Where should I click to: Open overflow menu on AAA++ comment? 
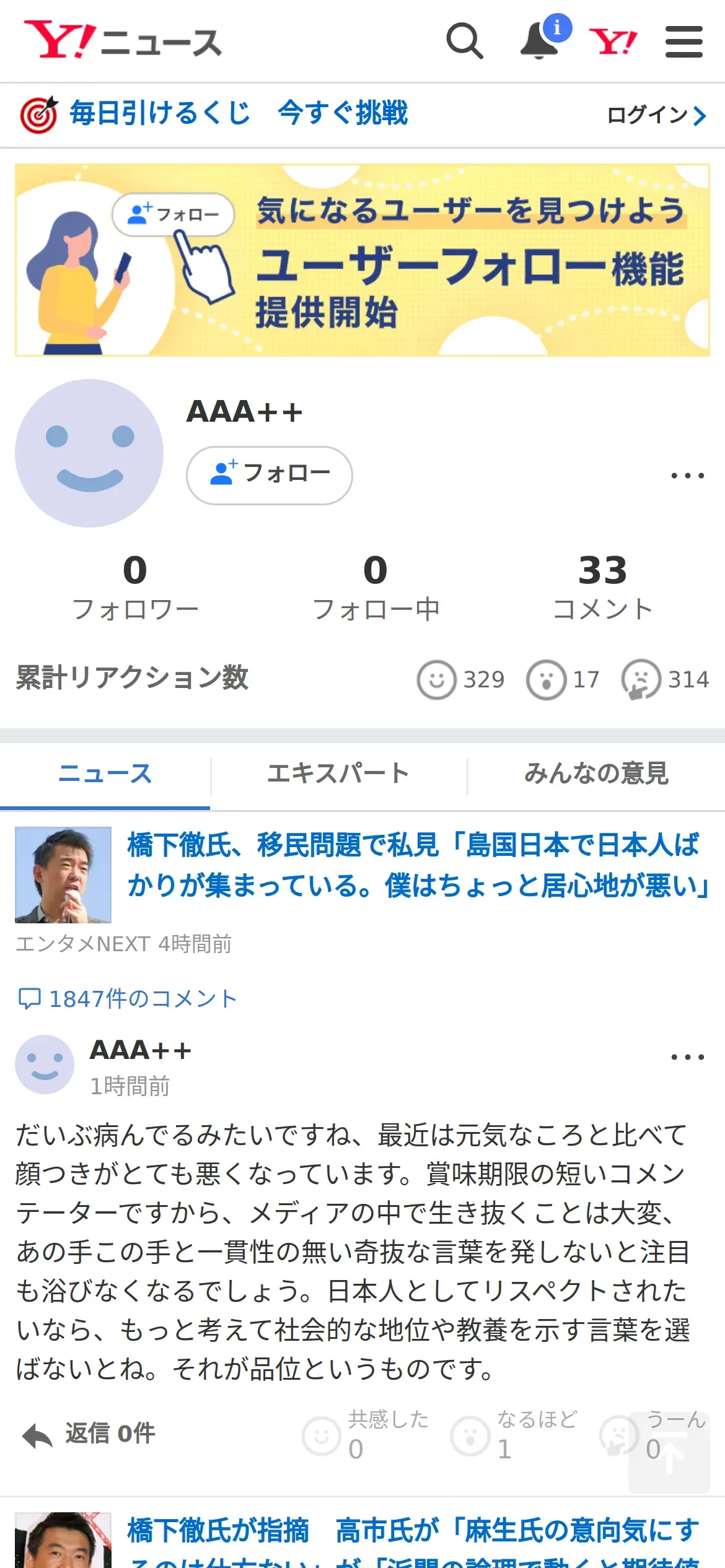pyautogui.click(x=687, y=1057)
